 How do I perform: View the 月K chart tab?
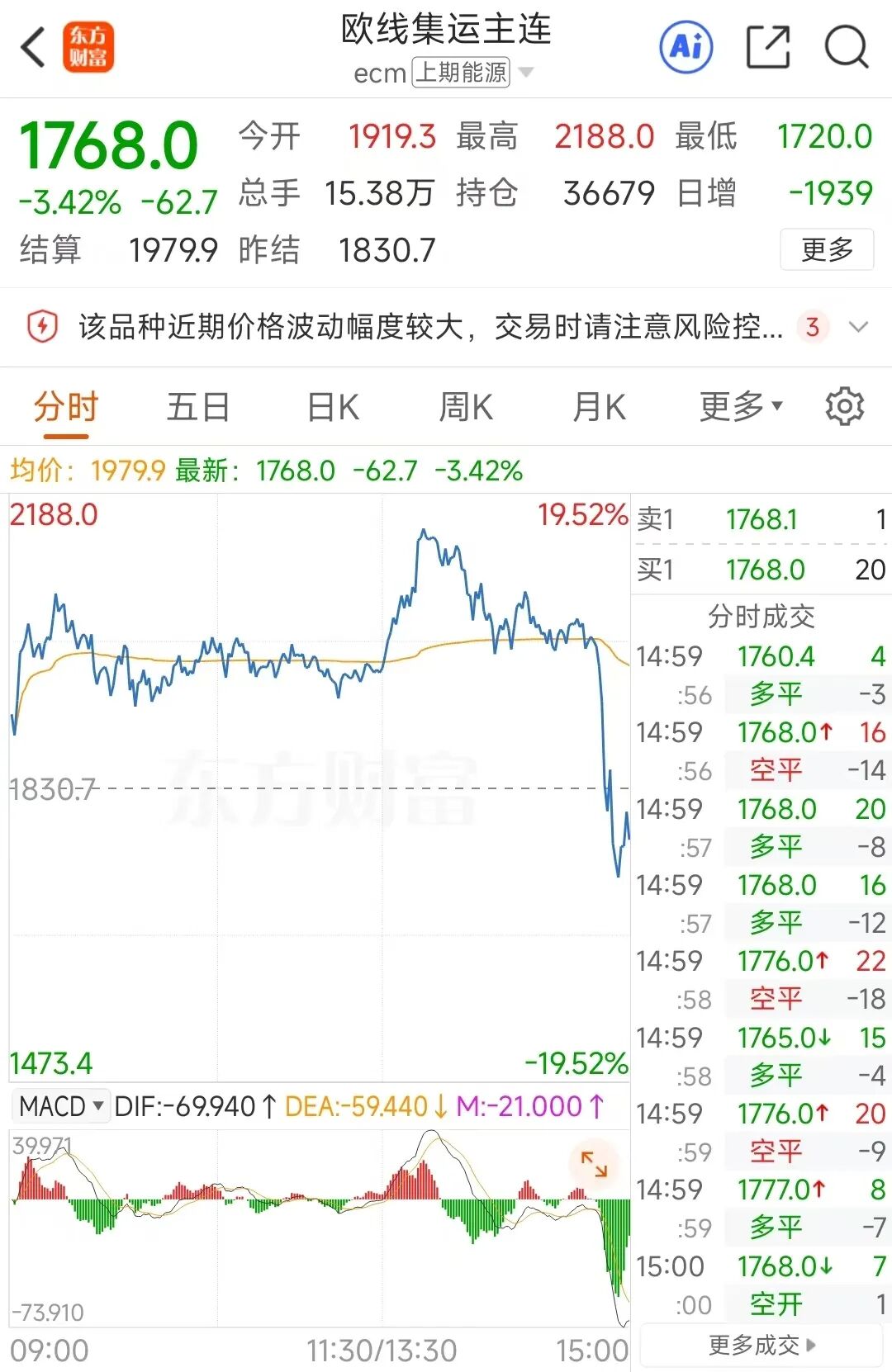(600, 407)
